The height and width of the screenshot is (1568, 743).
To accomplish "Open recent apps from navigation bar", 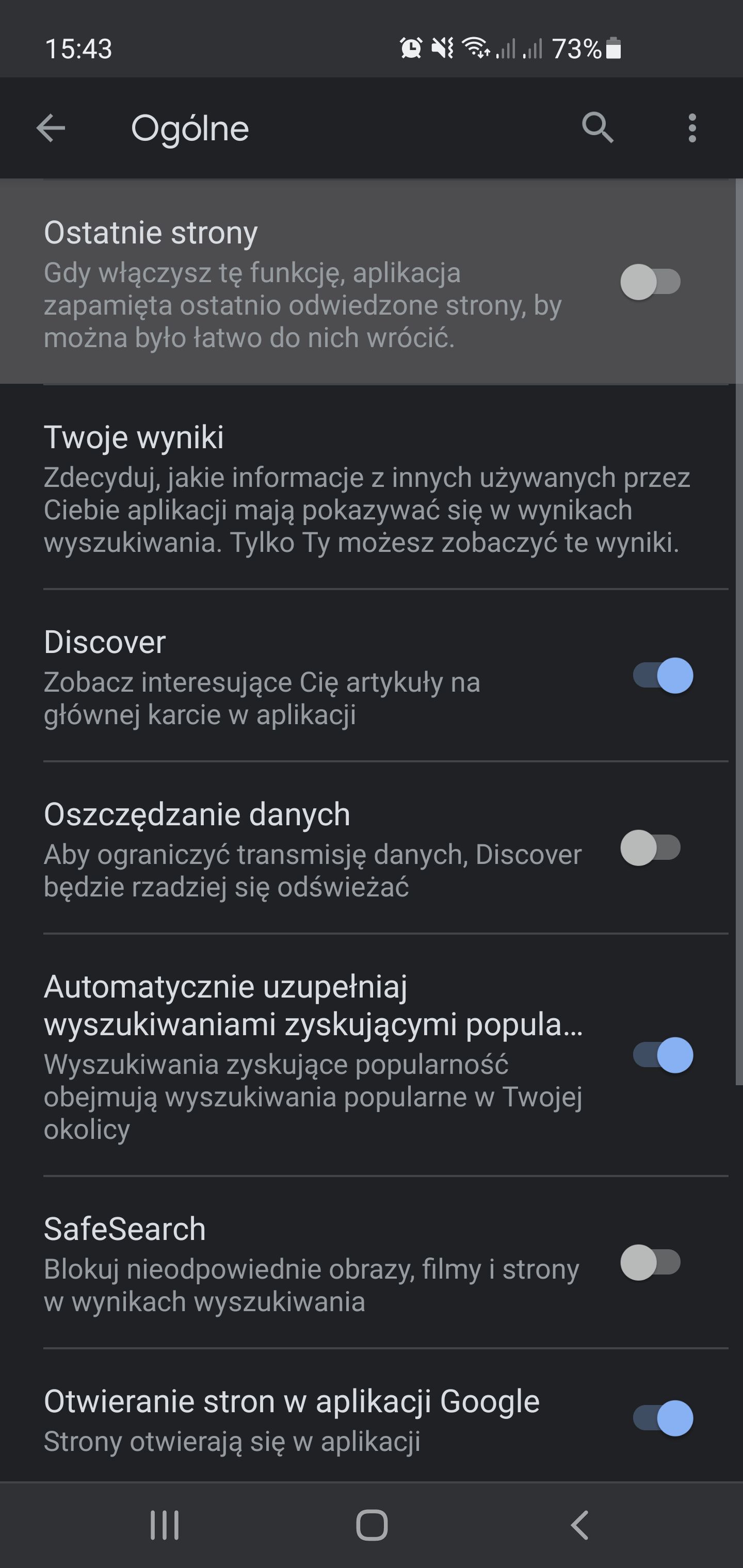I will click(165, 1525).
